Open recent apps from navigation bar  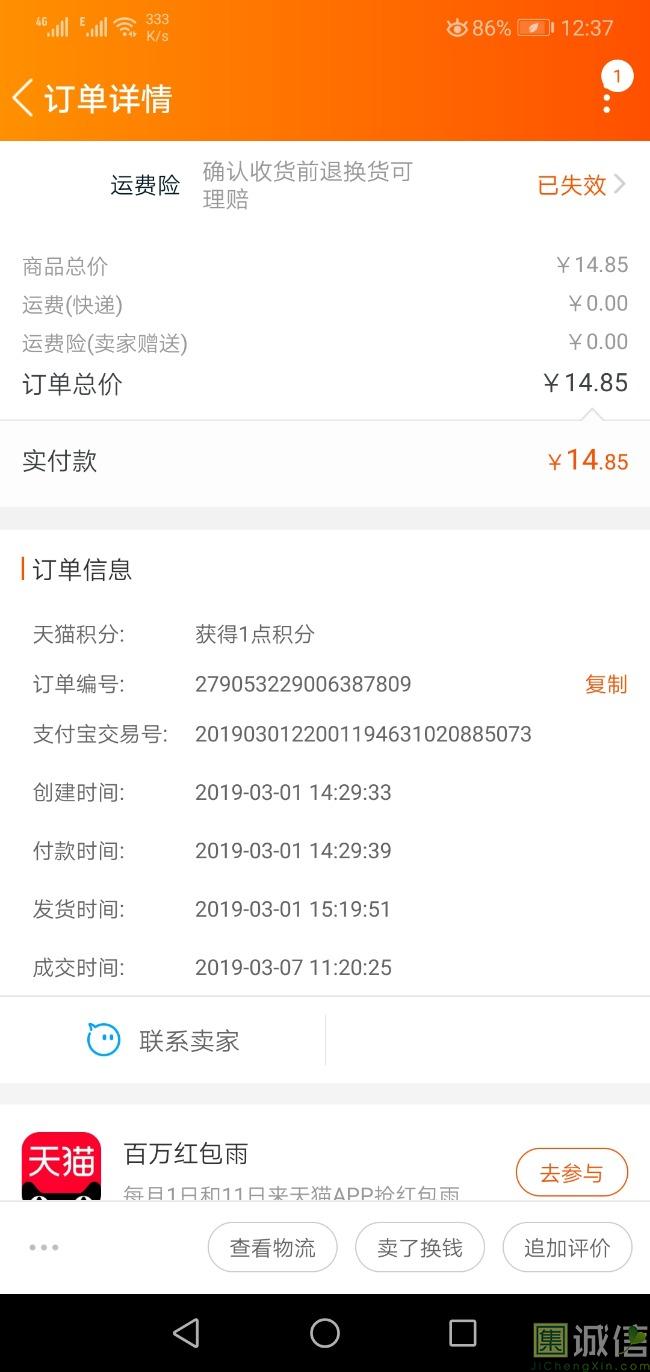(462, 1332)
